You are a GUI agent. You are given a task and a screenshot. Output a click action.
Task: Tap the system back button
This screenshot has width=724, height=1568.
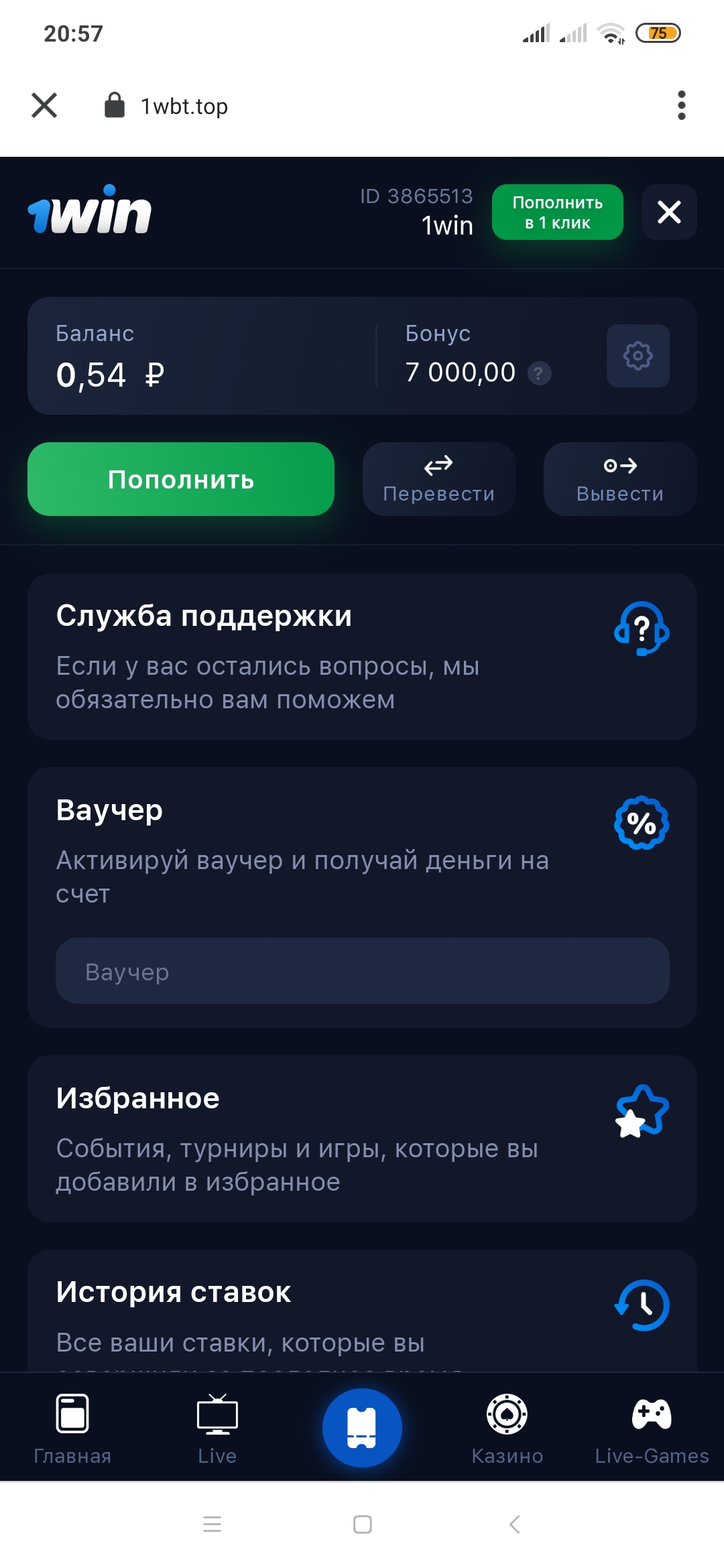[514, 1524]
